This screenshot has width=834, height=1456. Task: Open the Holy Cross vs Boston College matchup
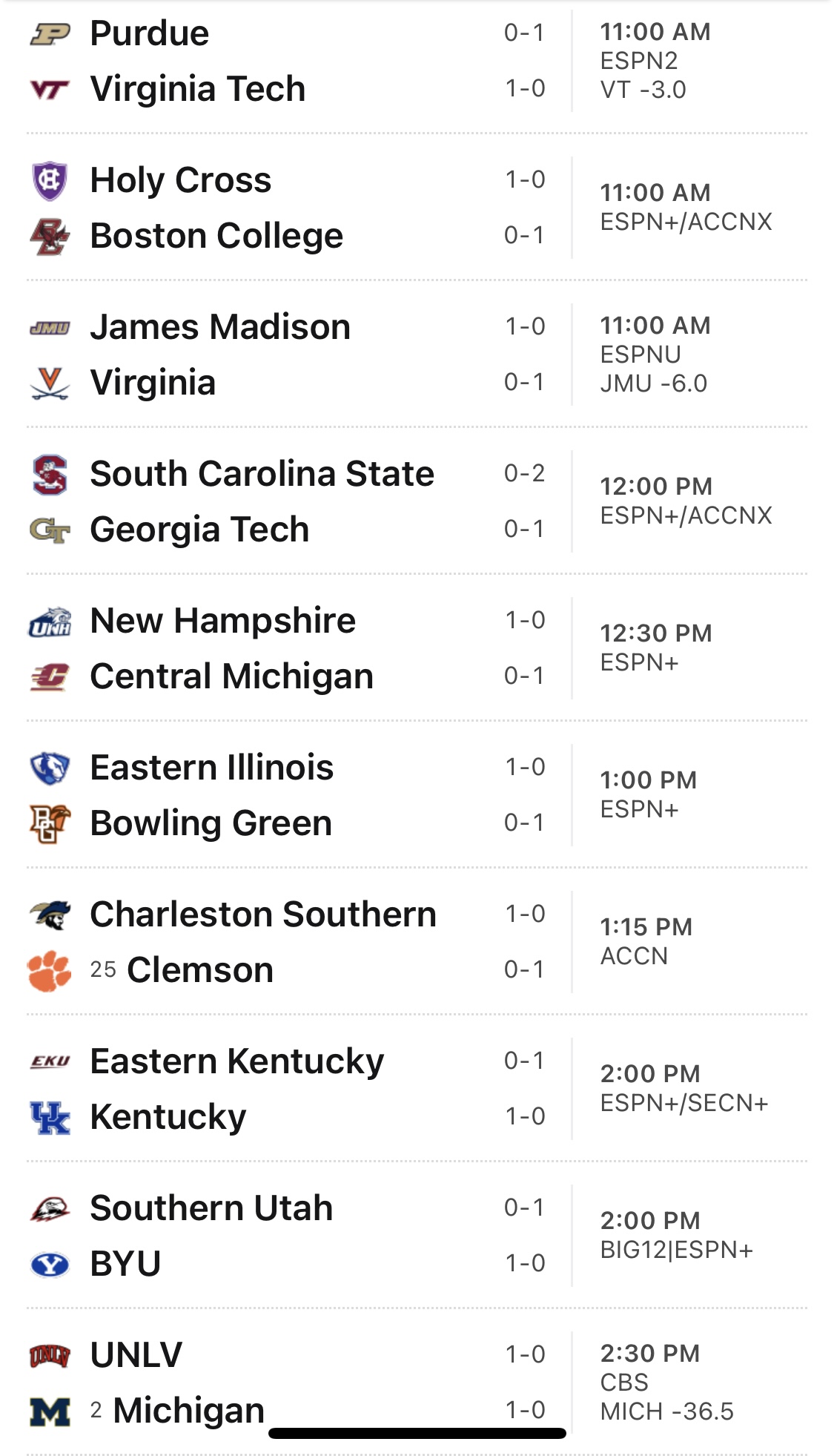point(417,207)
